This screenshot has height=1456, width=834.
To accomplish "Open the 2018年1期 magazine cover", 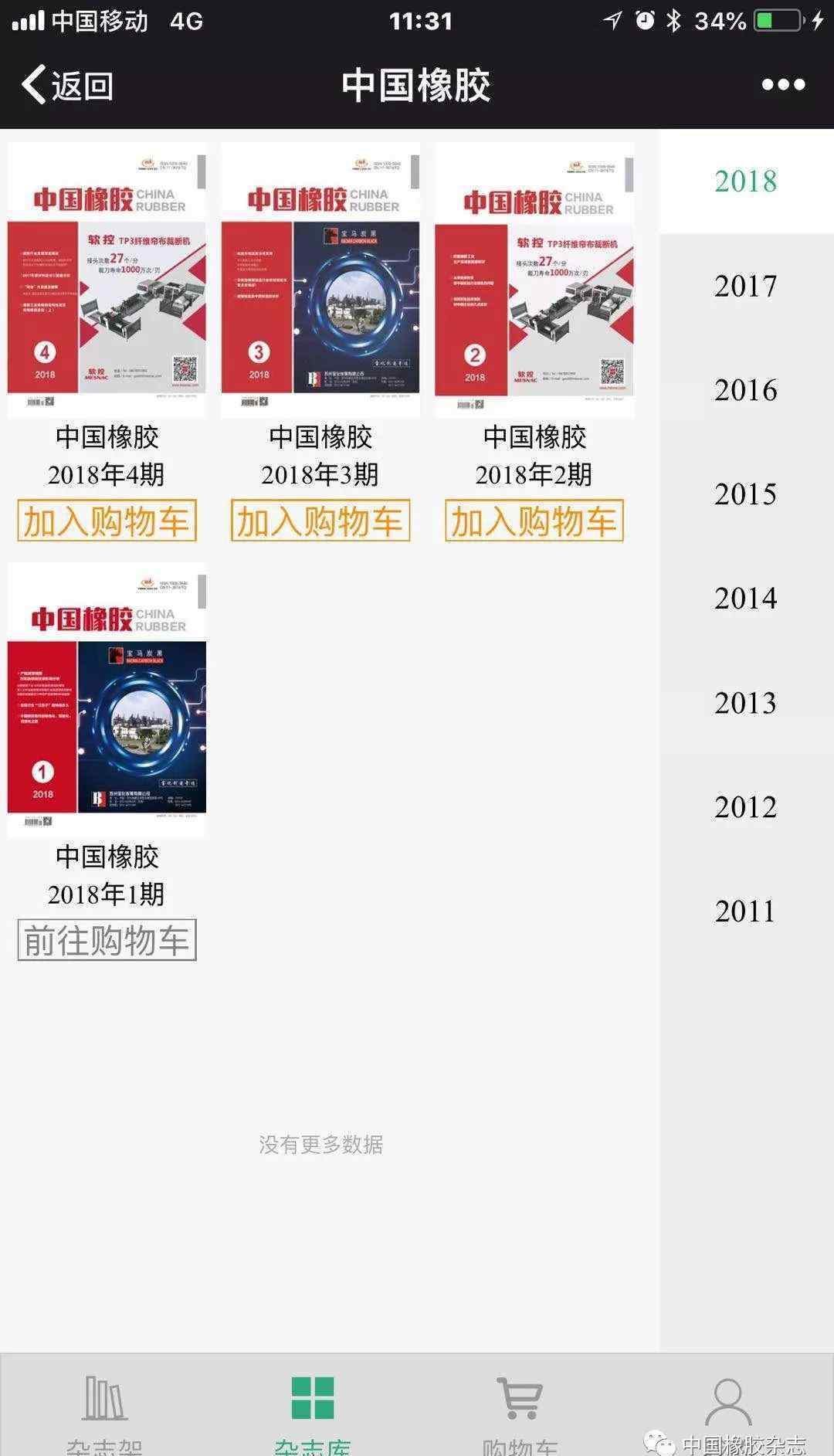I will 107,700.
